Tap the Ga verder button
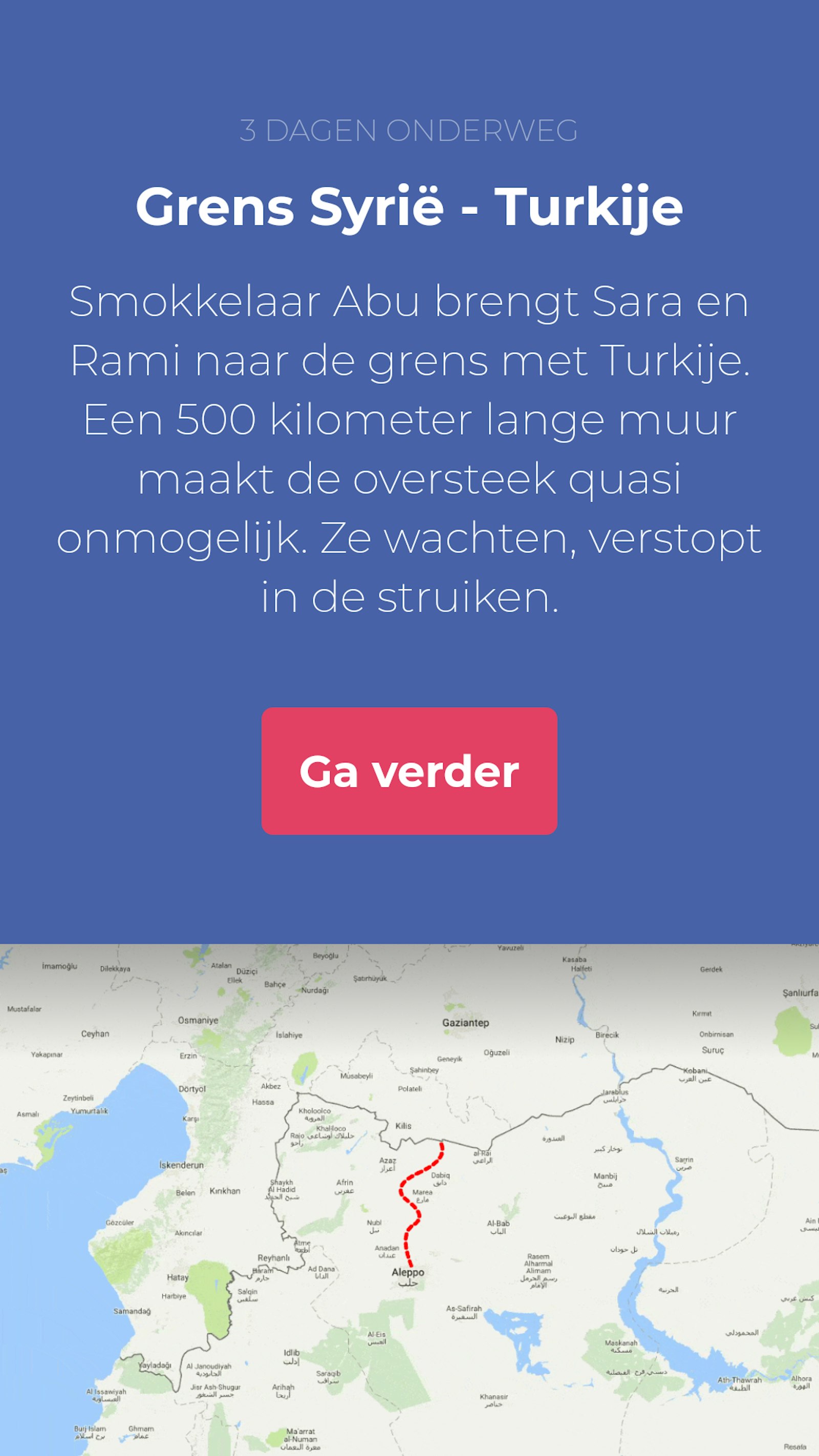The image size is (819, 1456). (409, 771)
